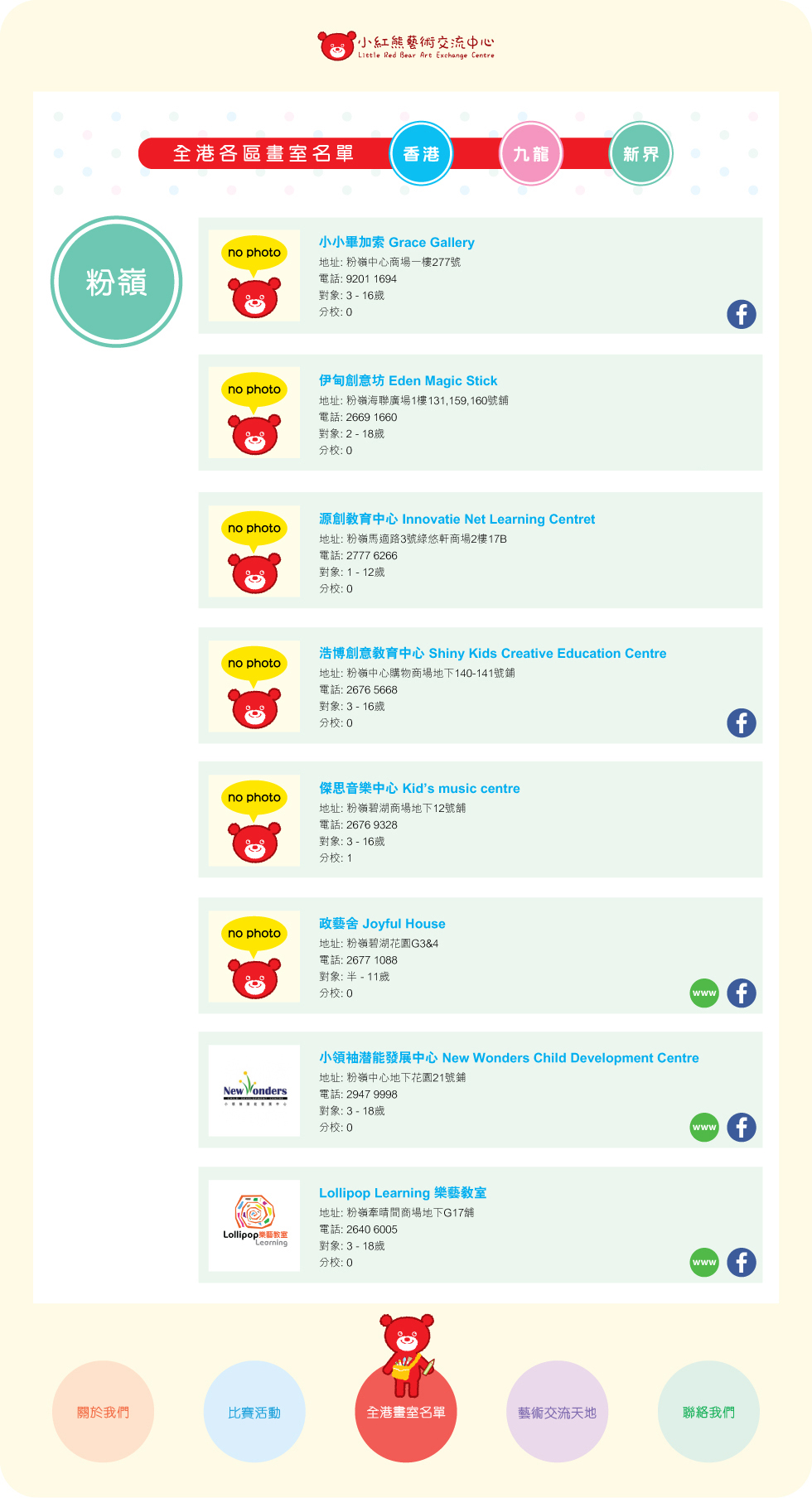Viewport: 812px width, 1498px height.
Task: Open Innovatie Net Learning Centret listing
Action: pyautogui.click(x=457, y=519)
